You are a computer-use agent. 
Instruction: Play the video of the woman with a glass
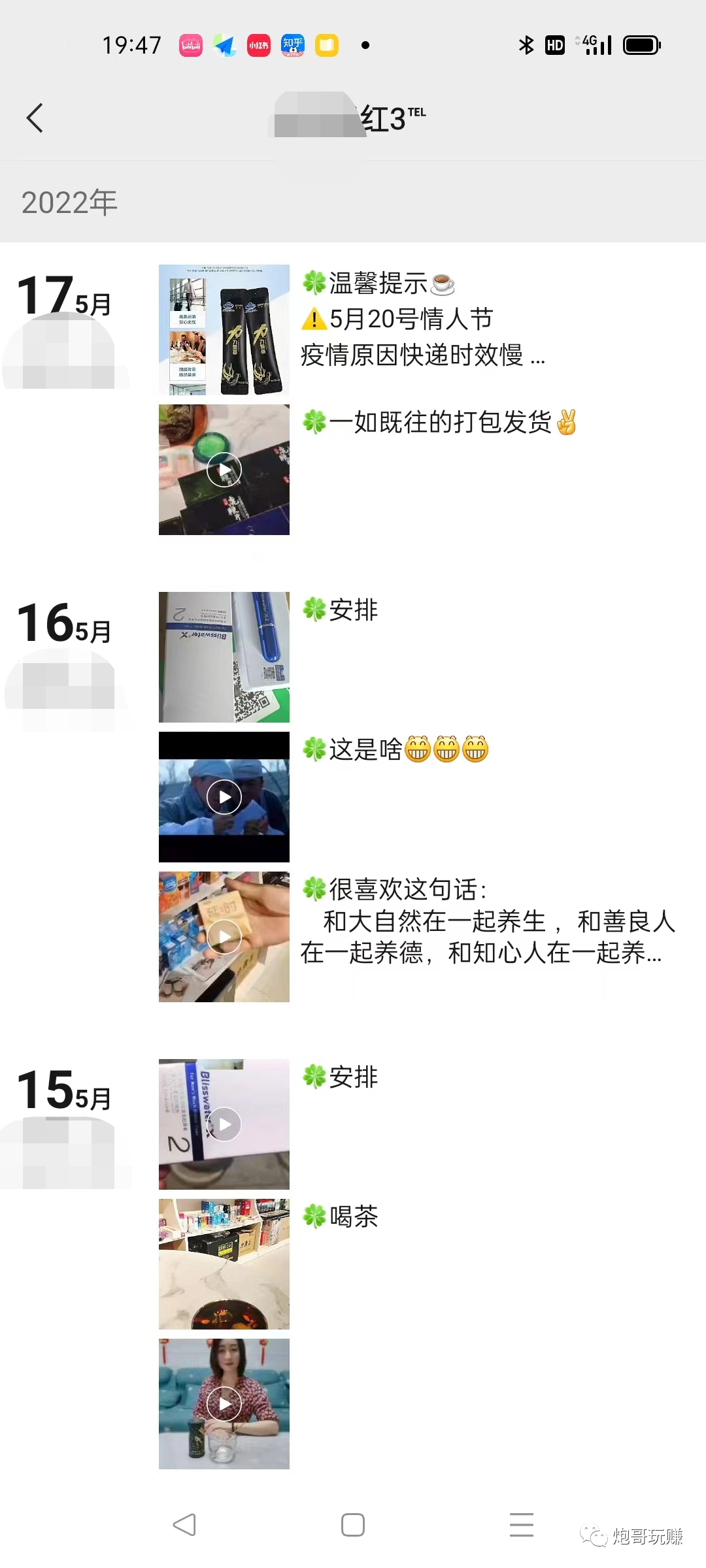click(x=224, y=1404)
